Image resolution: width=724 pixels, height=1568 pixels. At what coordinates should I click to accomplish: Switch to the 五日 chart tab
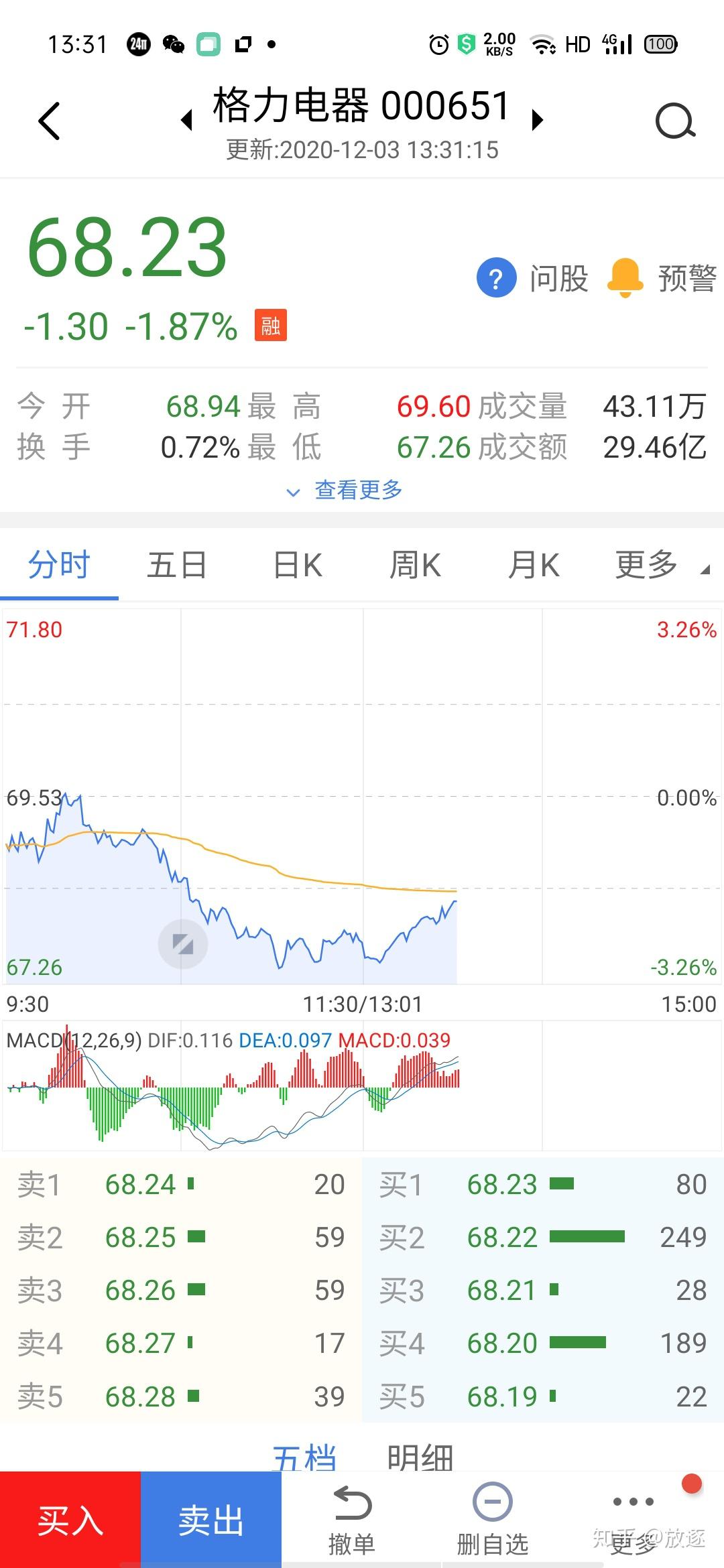coord(177,565)
